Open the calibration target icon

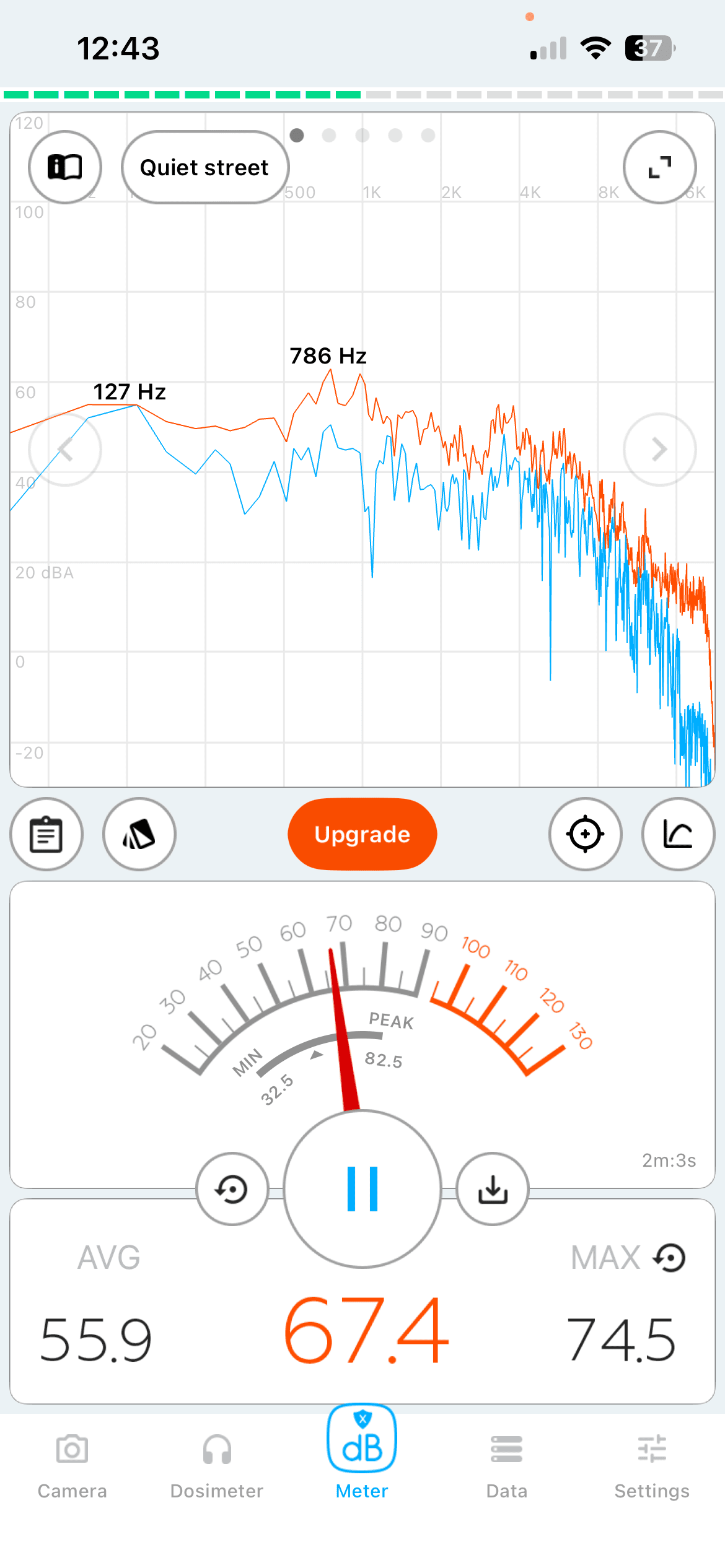point(585,834)
